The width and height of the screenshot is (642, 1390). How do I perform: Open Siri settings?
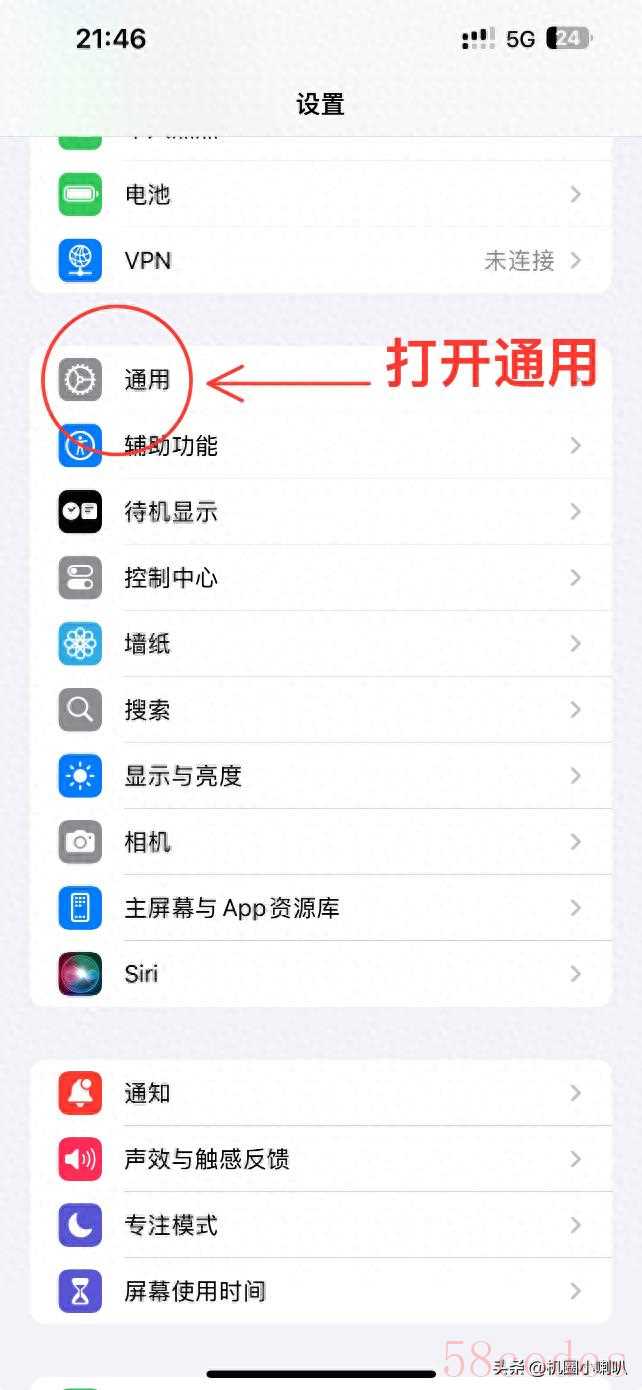[x=320, y=973]
